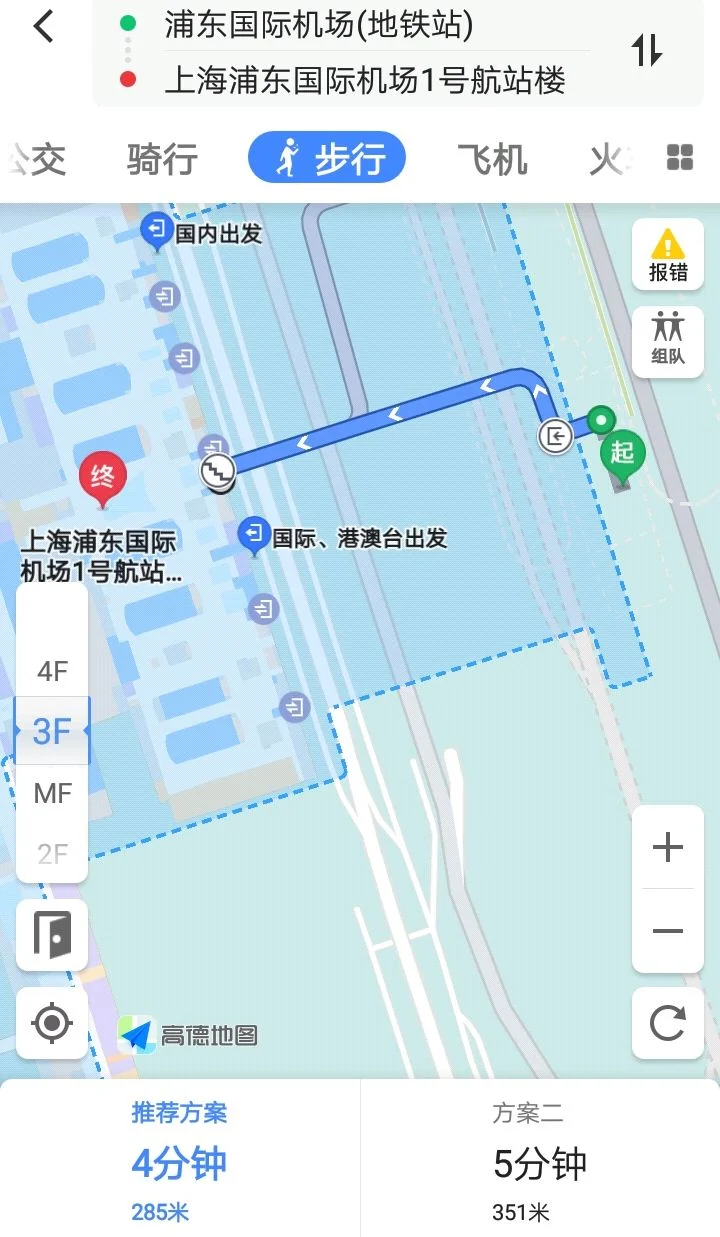The width and height of the screenshot is (720, 1237).
Task: Open the 飞机 flight tab
Action: coord(492,157)
